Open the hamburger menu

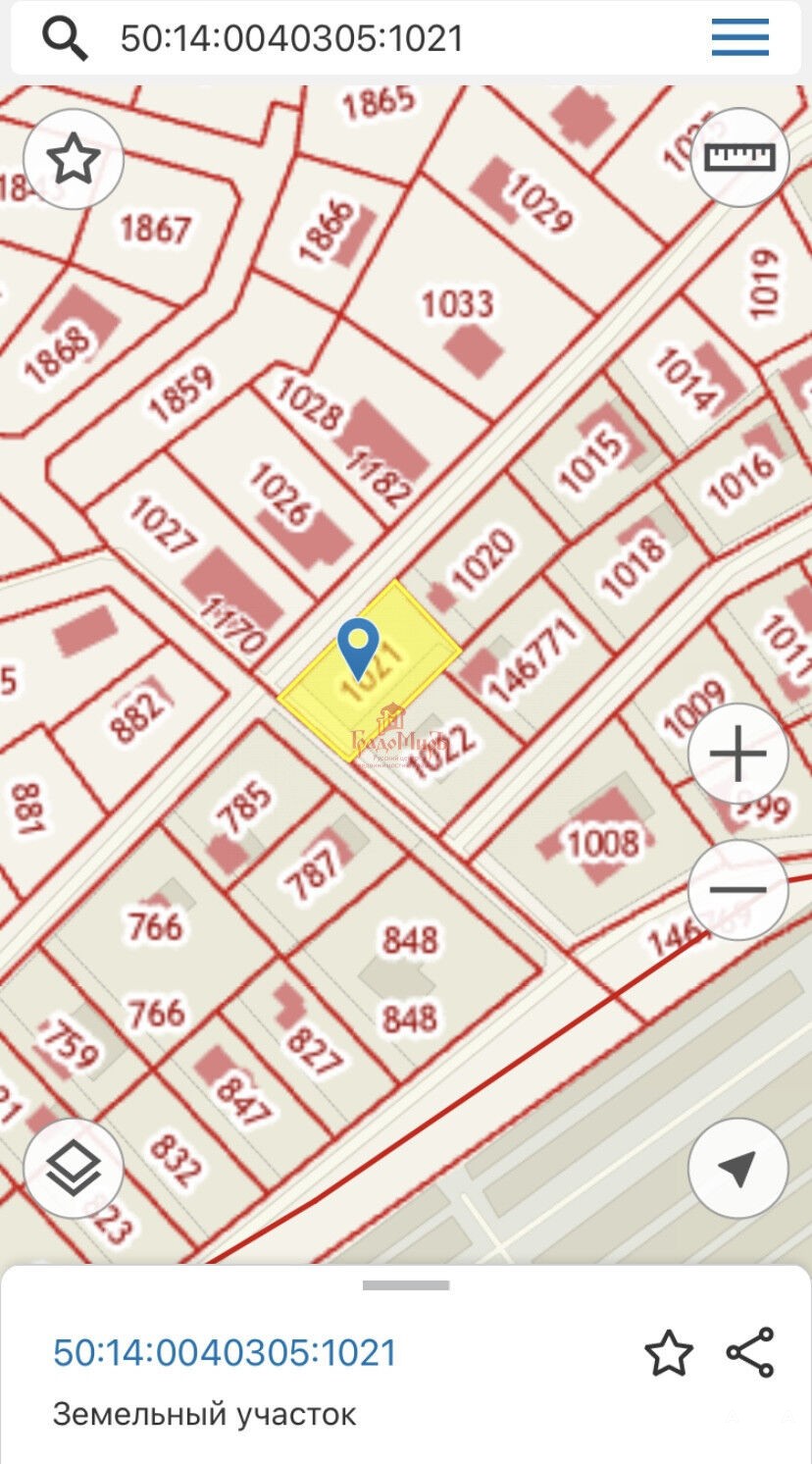pyautogui.click(x=740, y=38)
